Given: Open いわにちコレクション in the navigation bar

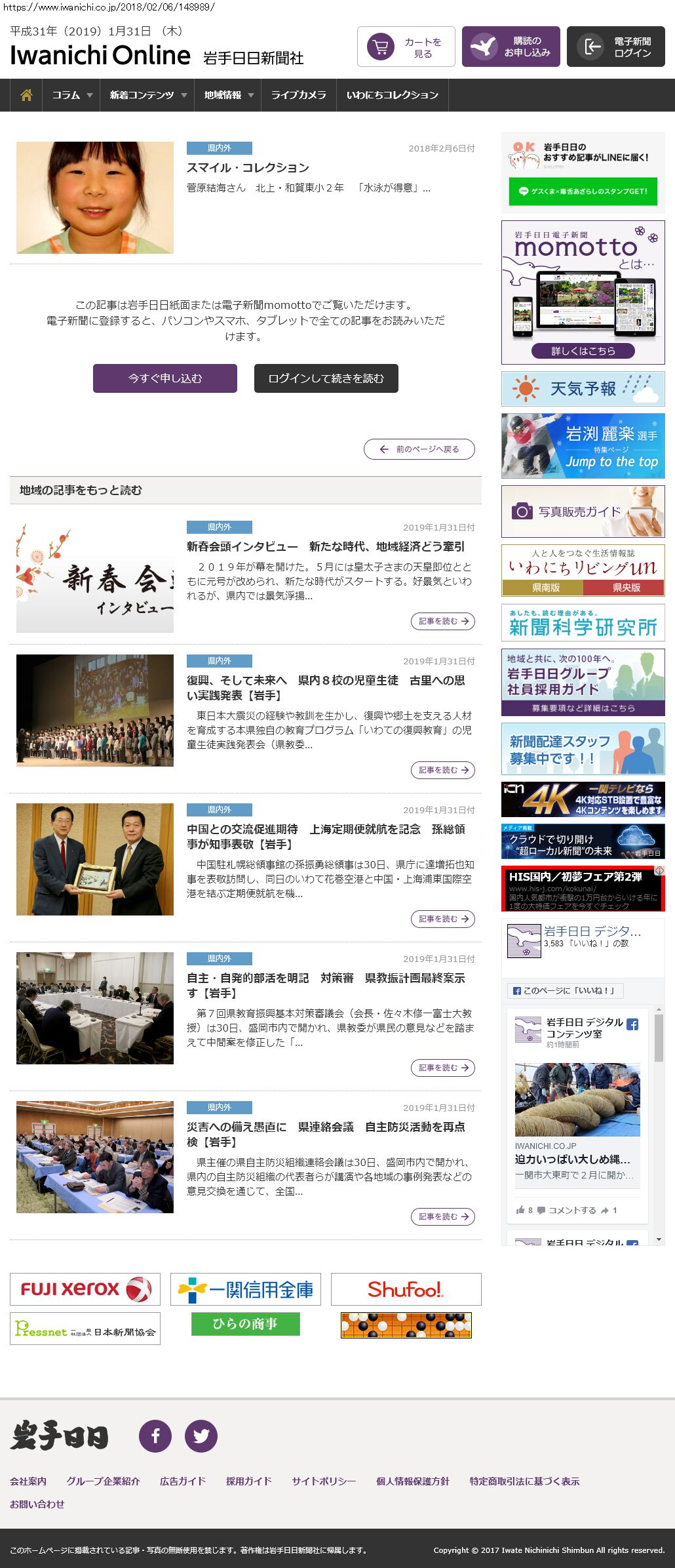Looking at the screenshot, I should click(392, 95).
